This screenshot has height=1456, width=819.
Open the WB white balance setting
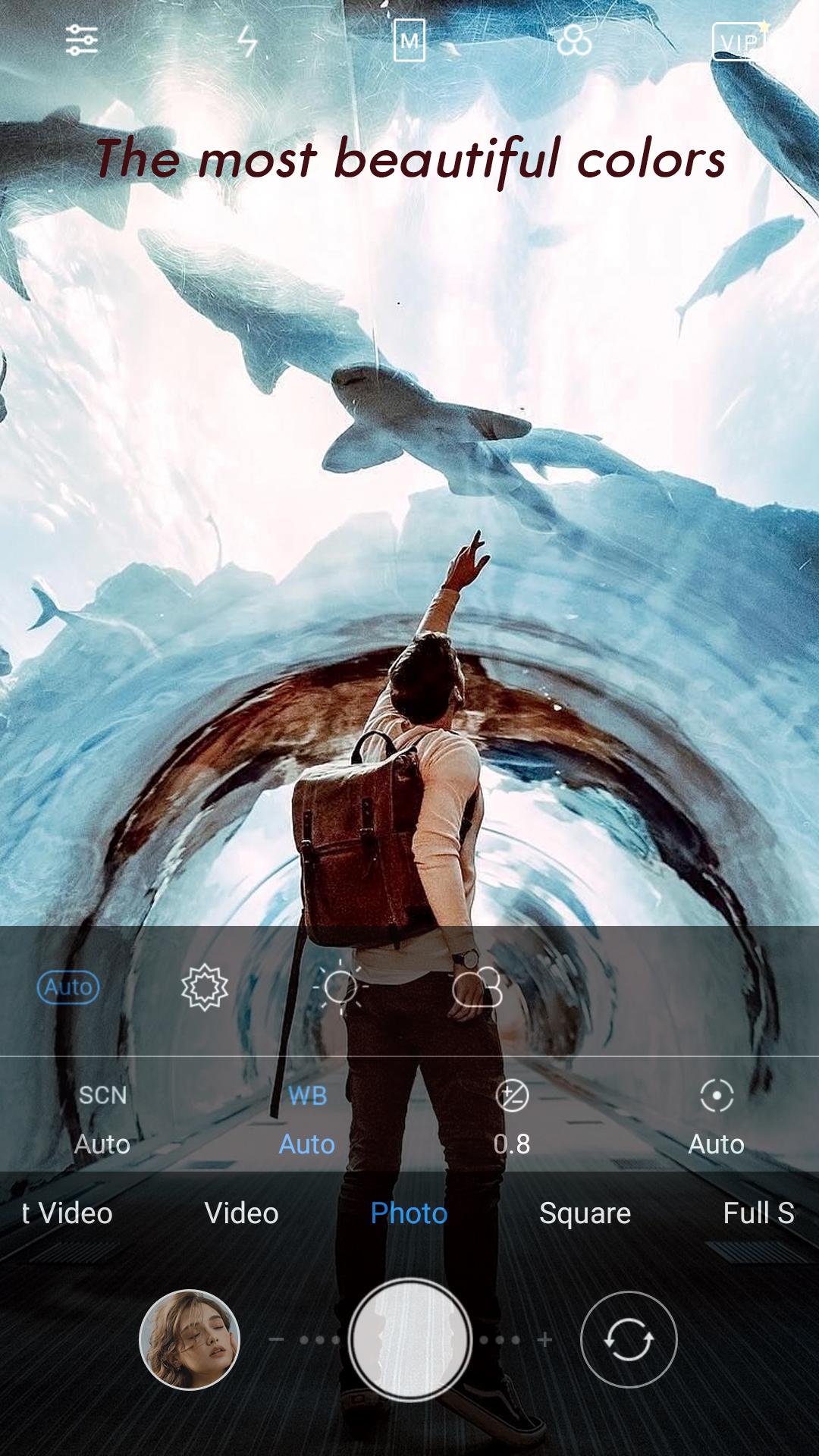pyautogui.click(x=307, y=1119)
